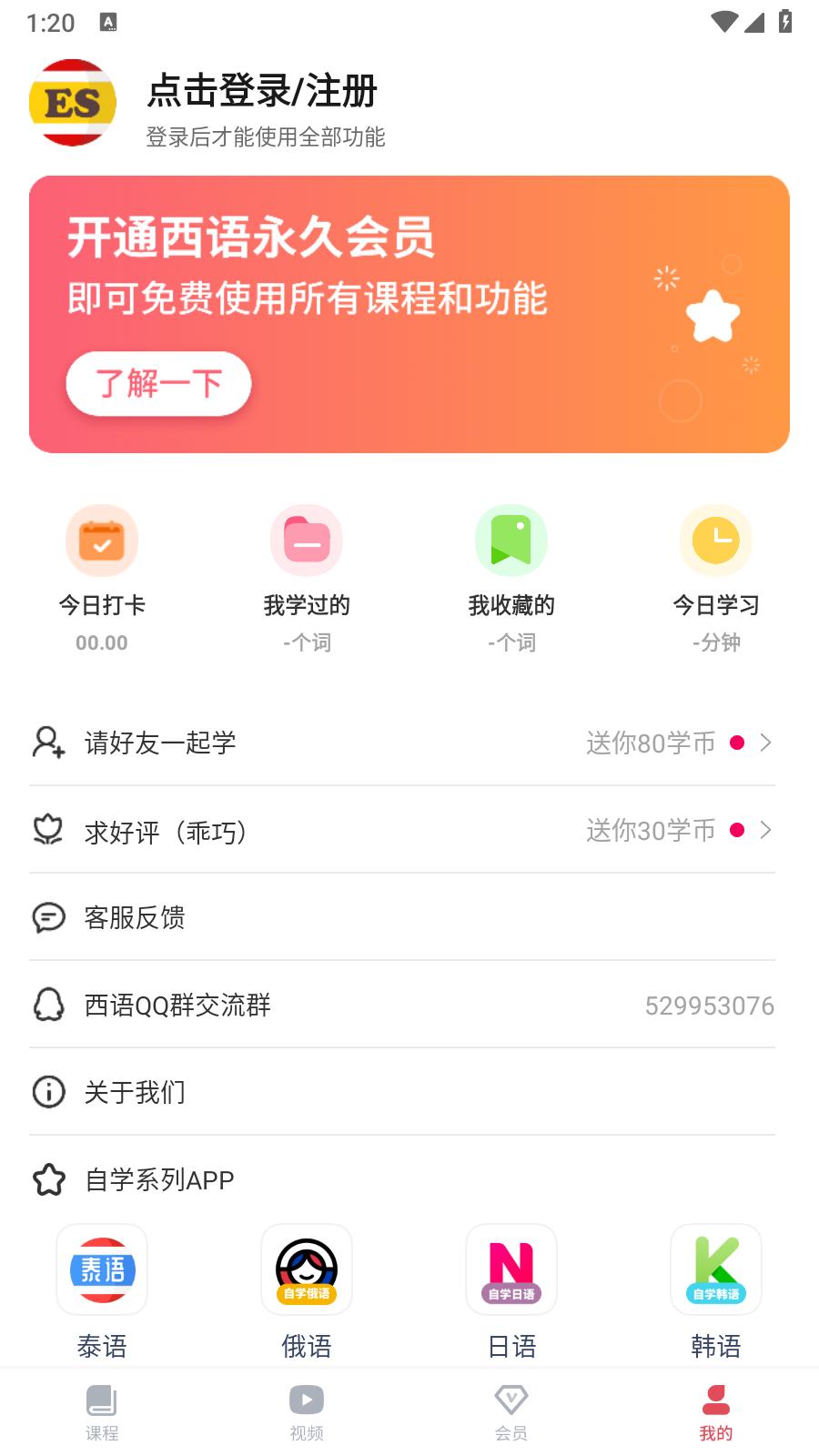Launch the 俄语 Russian app icon
819x1456 pixels.
(306, 1269)
